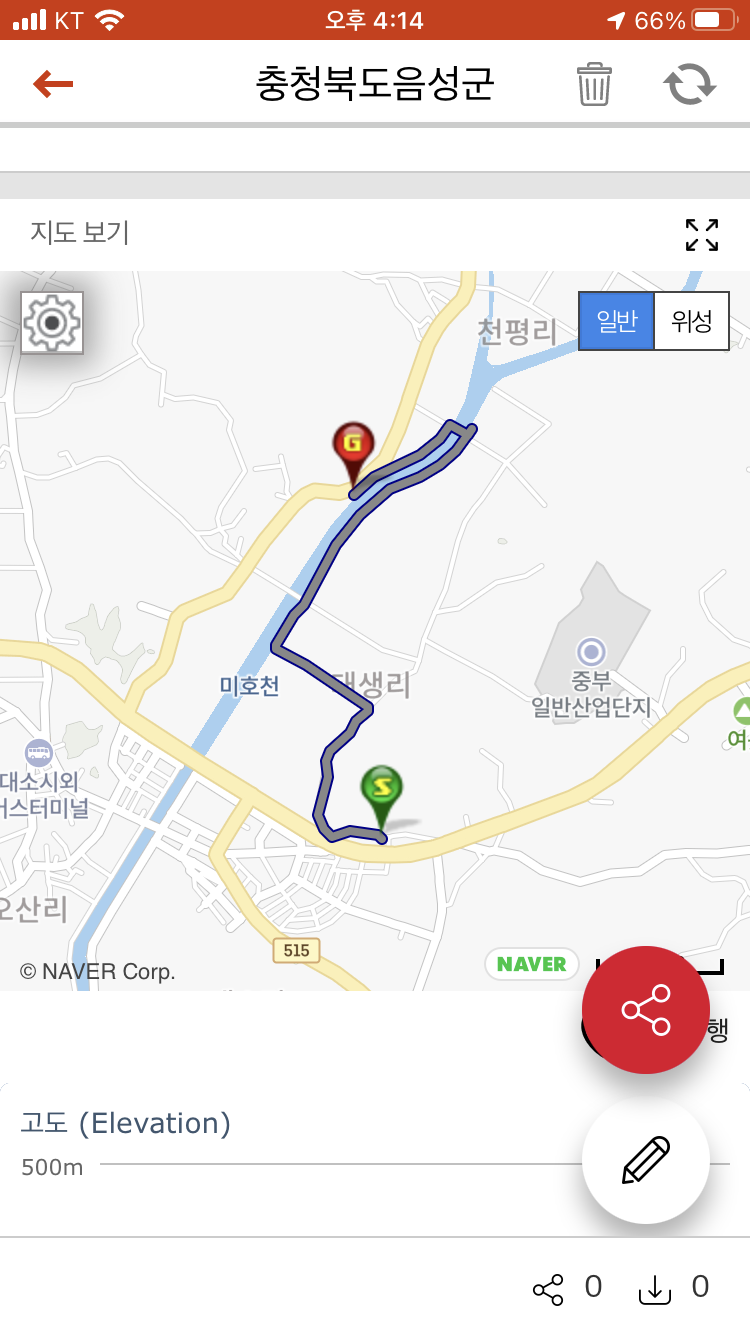The image size is (750, 1334).
Task: Open map settings gear
Action: pyautogui.click(x=52, y=322)
